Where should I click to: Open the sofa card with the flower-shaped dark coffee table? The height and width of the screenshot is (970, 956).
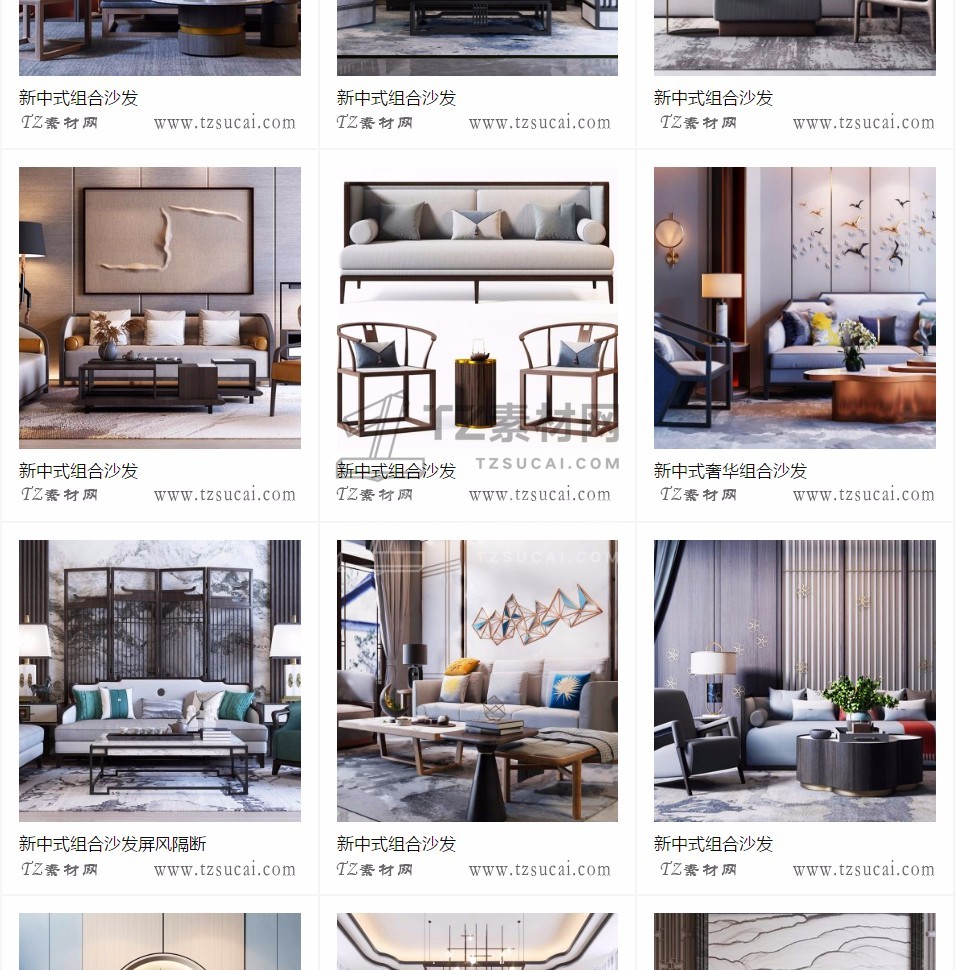[x=794, y=681]
